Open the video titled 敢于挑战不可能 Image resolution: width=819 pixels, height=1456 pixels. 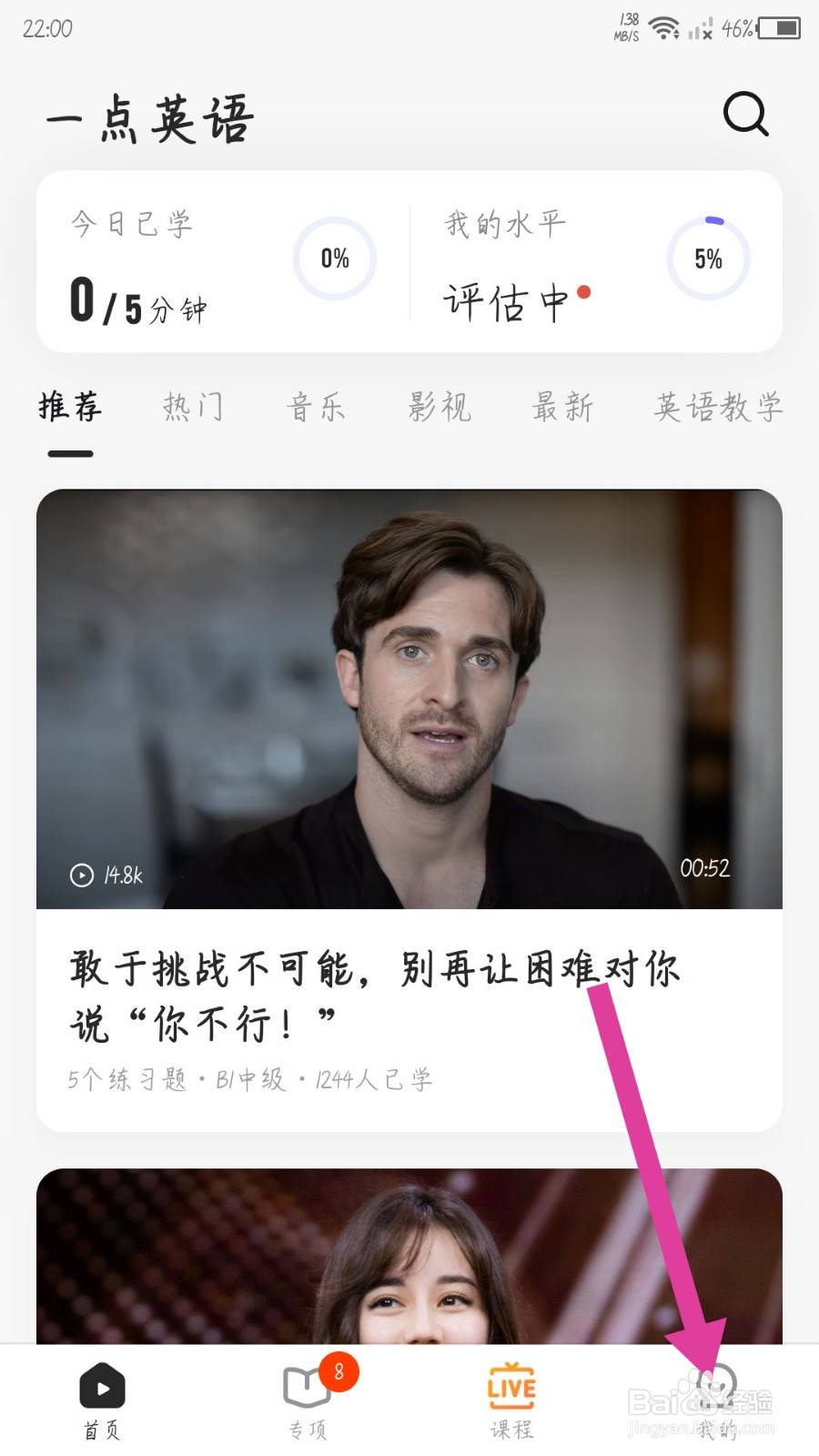point(373,996)
